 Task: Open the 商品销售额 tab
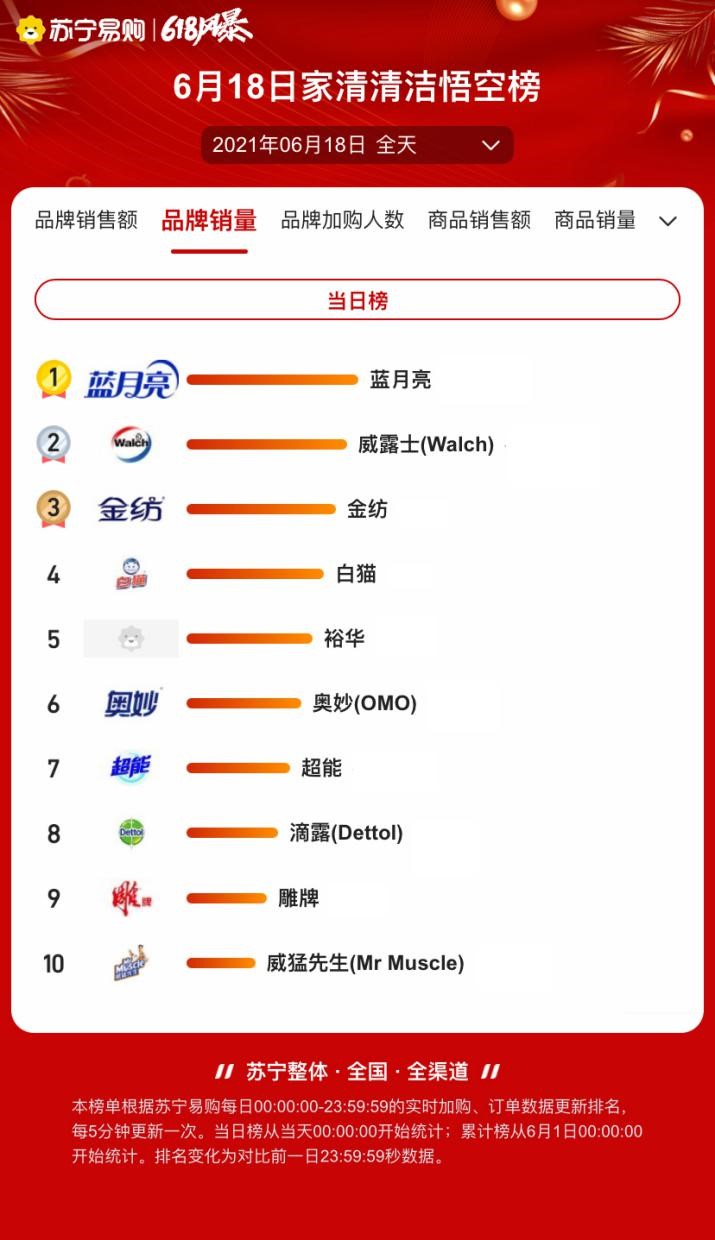point(479,220)
